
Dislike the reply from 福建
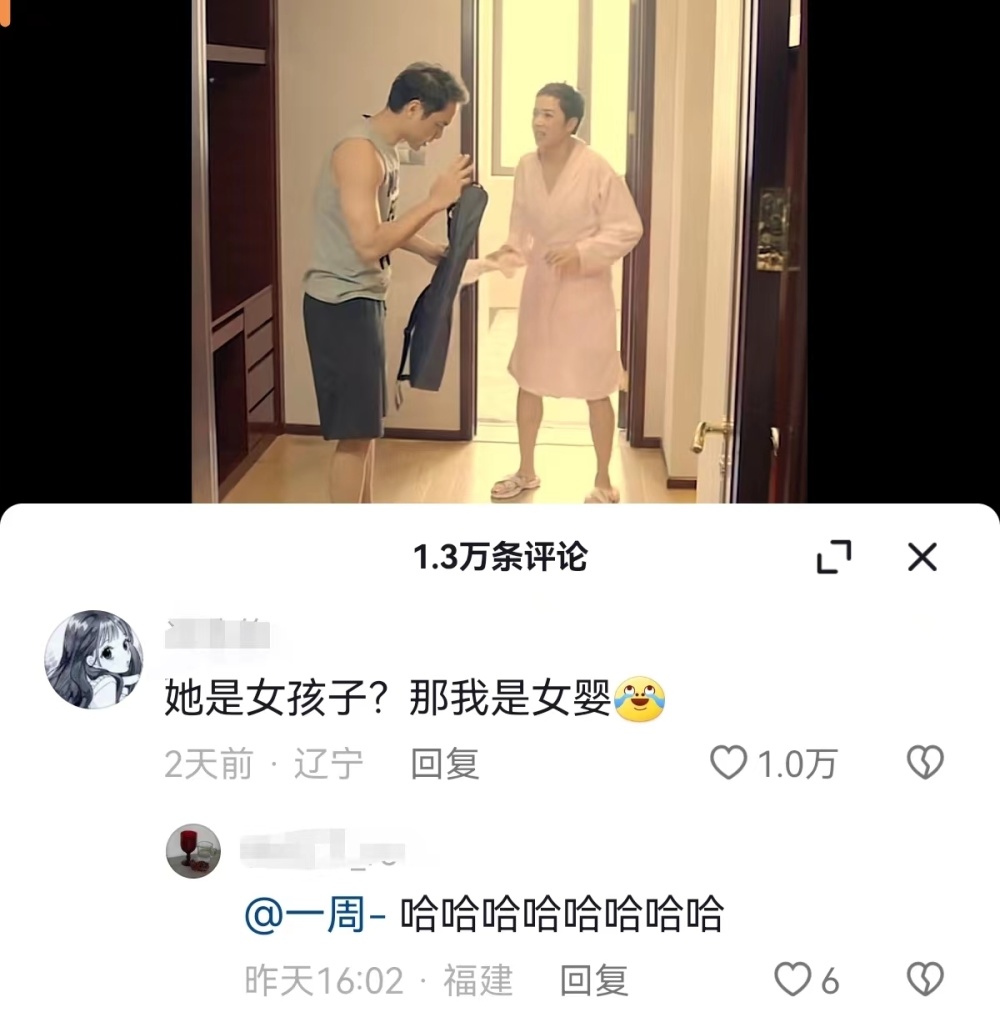pyautogui.click(x=925, y=979)
